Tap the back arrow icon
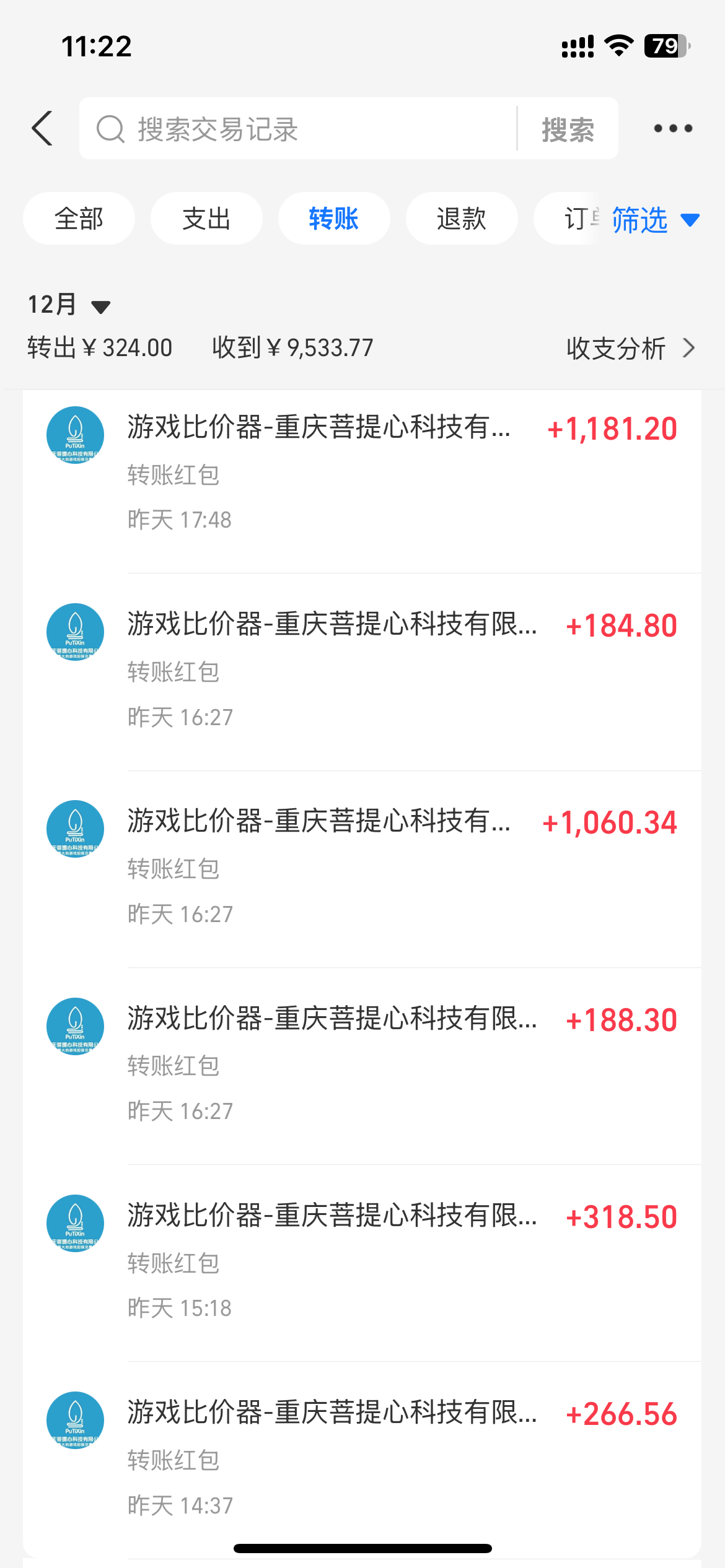 [x=42, y=128]
